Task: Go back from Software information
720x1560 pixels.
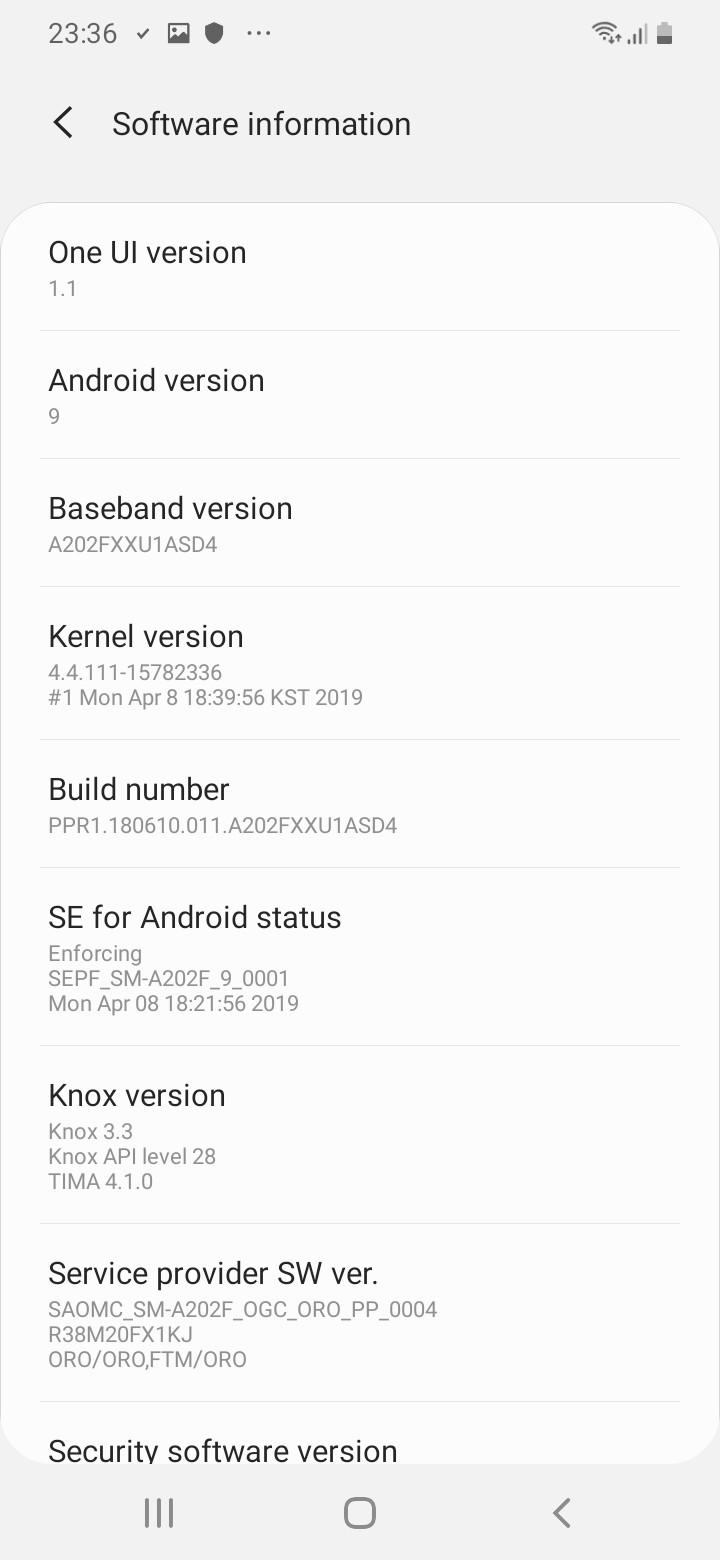Action: tap(63, 124)
